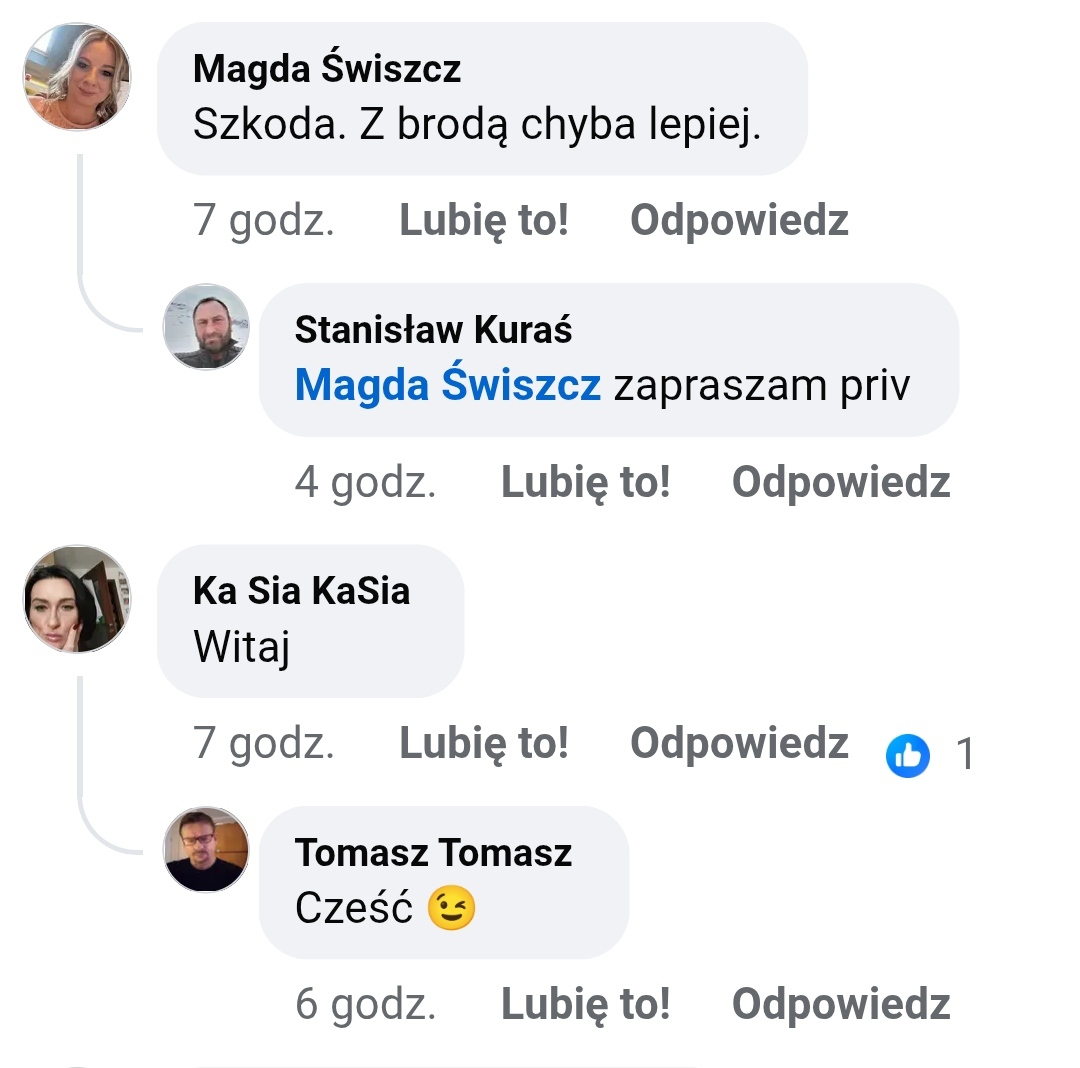Open Stanisław Kuraś's profile name
Viewport: 1080px width, 1068px height.
click(433, 329)
